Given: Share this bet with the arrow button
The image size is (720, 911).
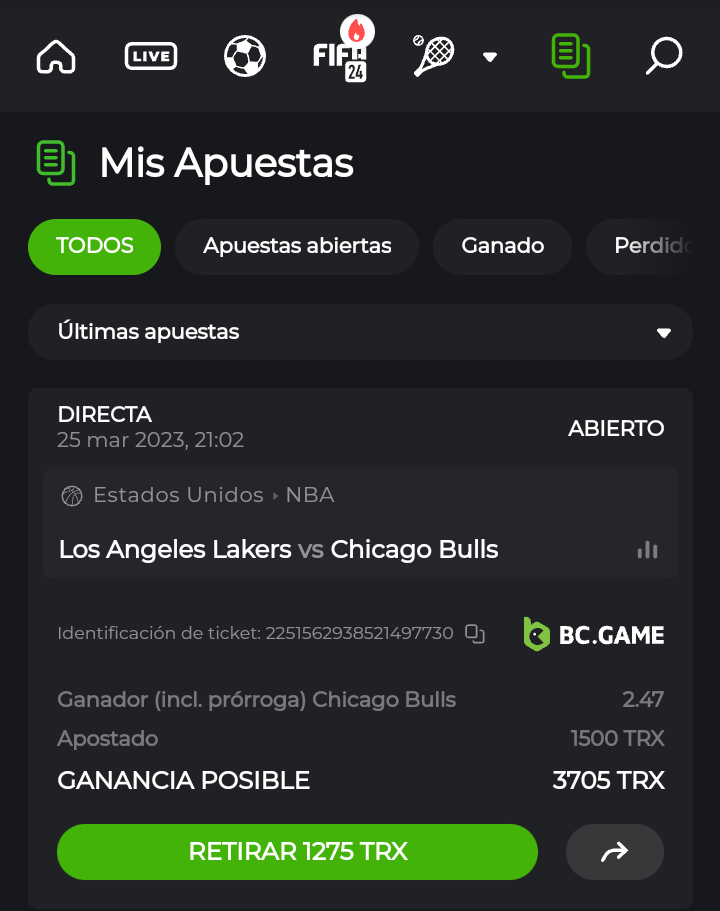Looking at the screenshot, I should 614,851.
